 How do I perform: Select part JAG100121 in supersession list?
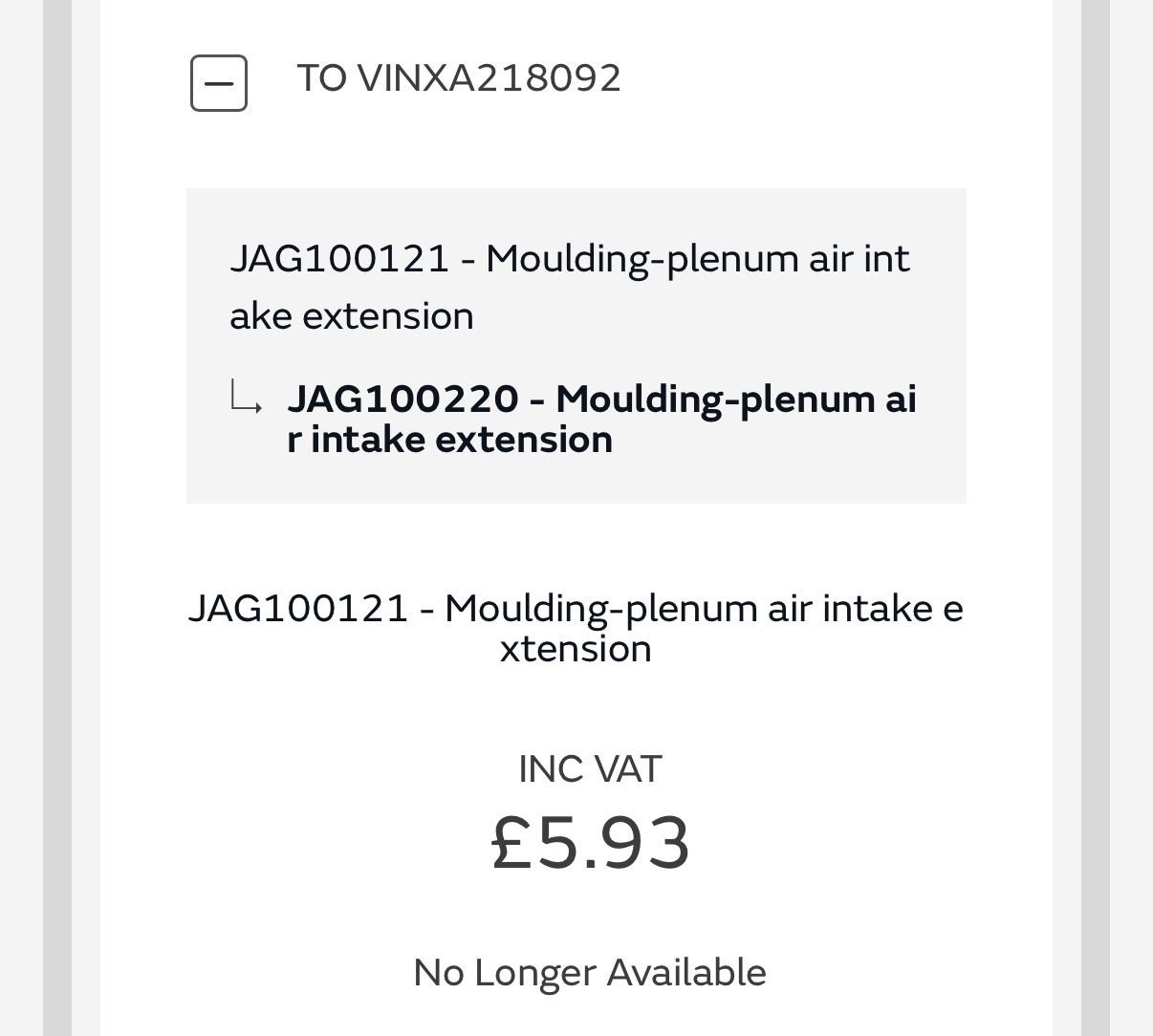point(569,287)
